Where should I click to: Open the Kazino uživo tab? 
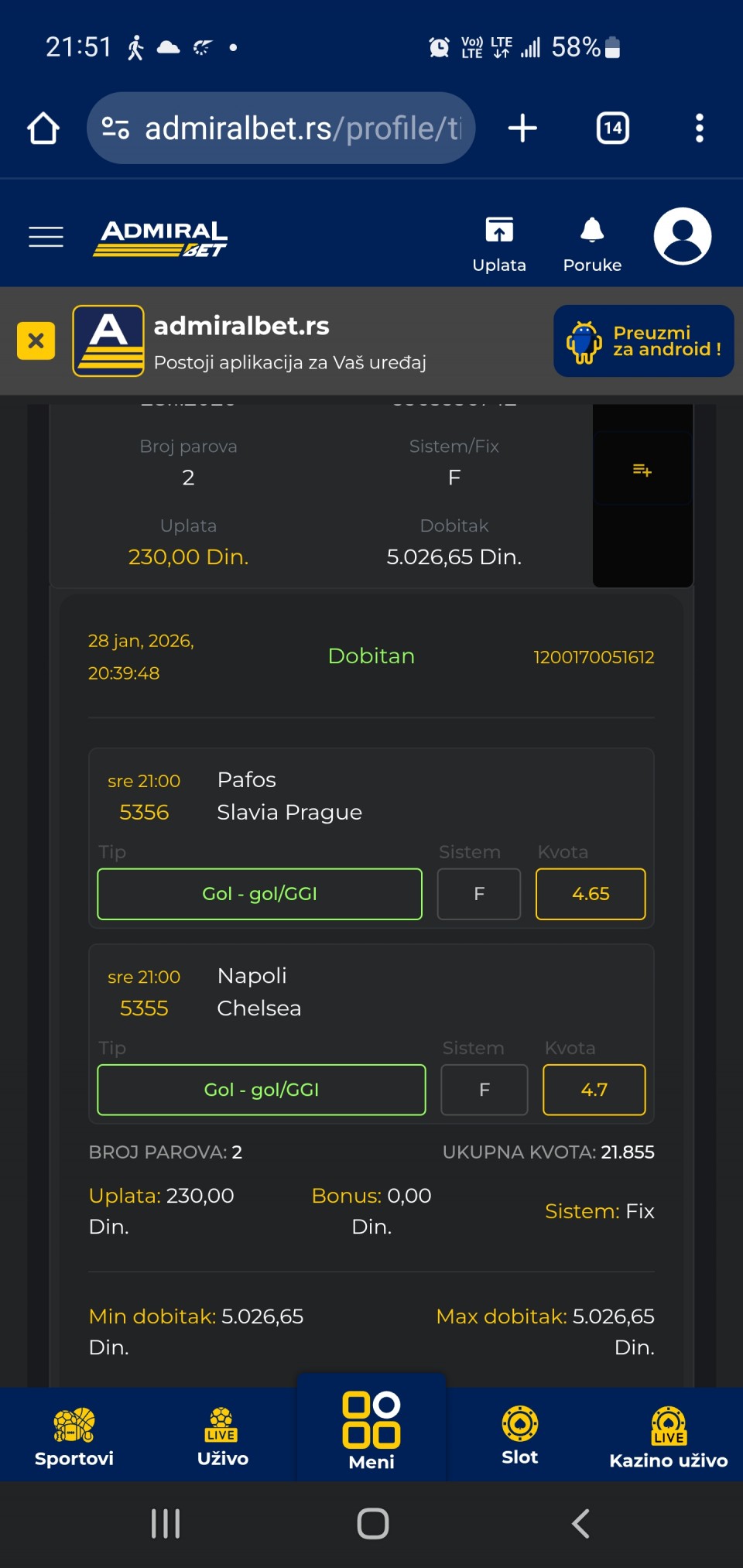click(x=669, y=1436)
